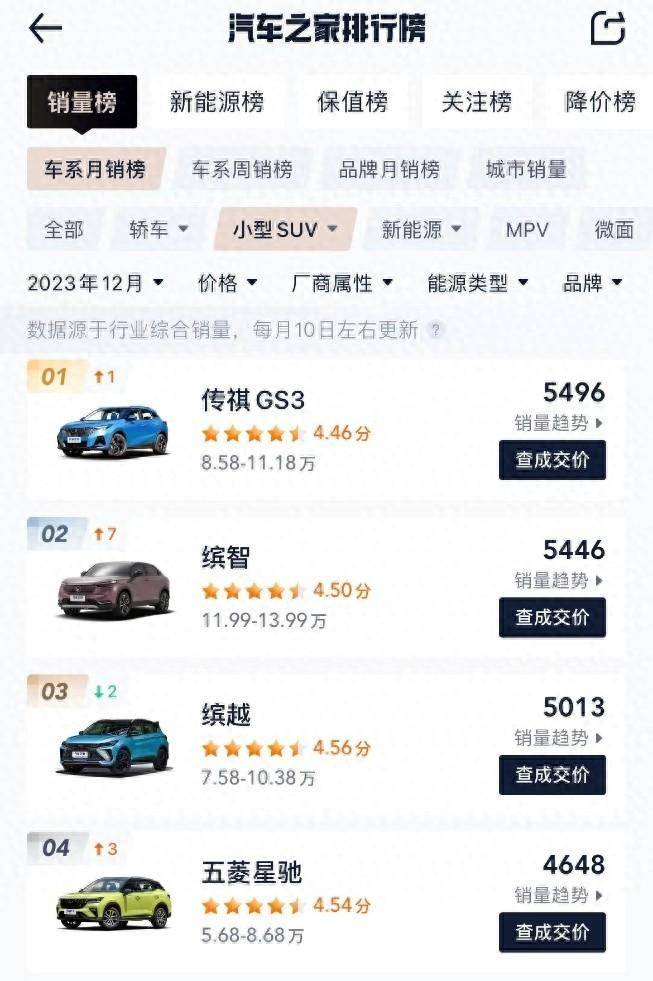
Task: Open the 厂商属性 filter dropdown
Action: click(x=342, y=284)
